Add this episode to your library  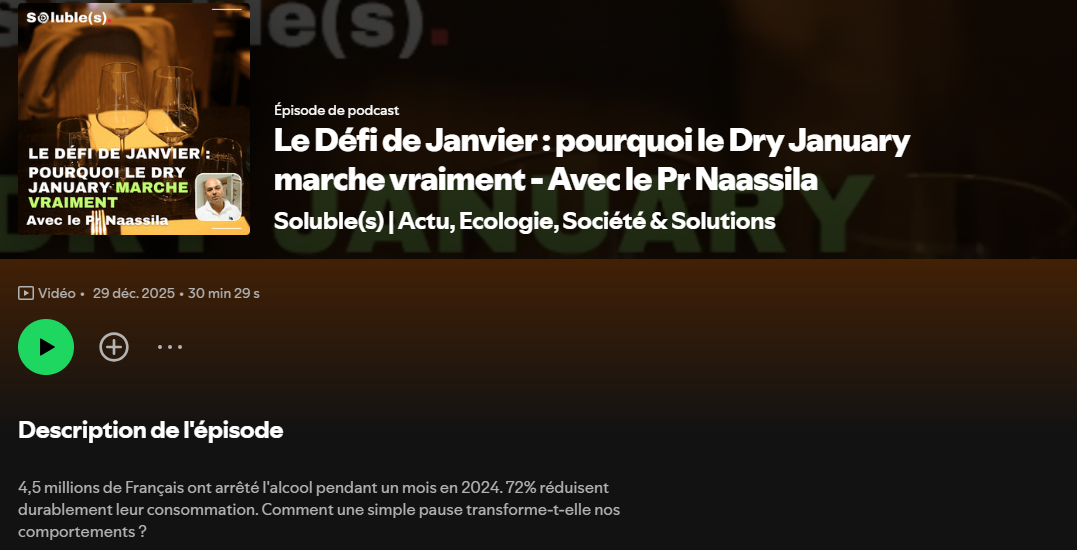click(x=114, y=347)
